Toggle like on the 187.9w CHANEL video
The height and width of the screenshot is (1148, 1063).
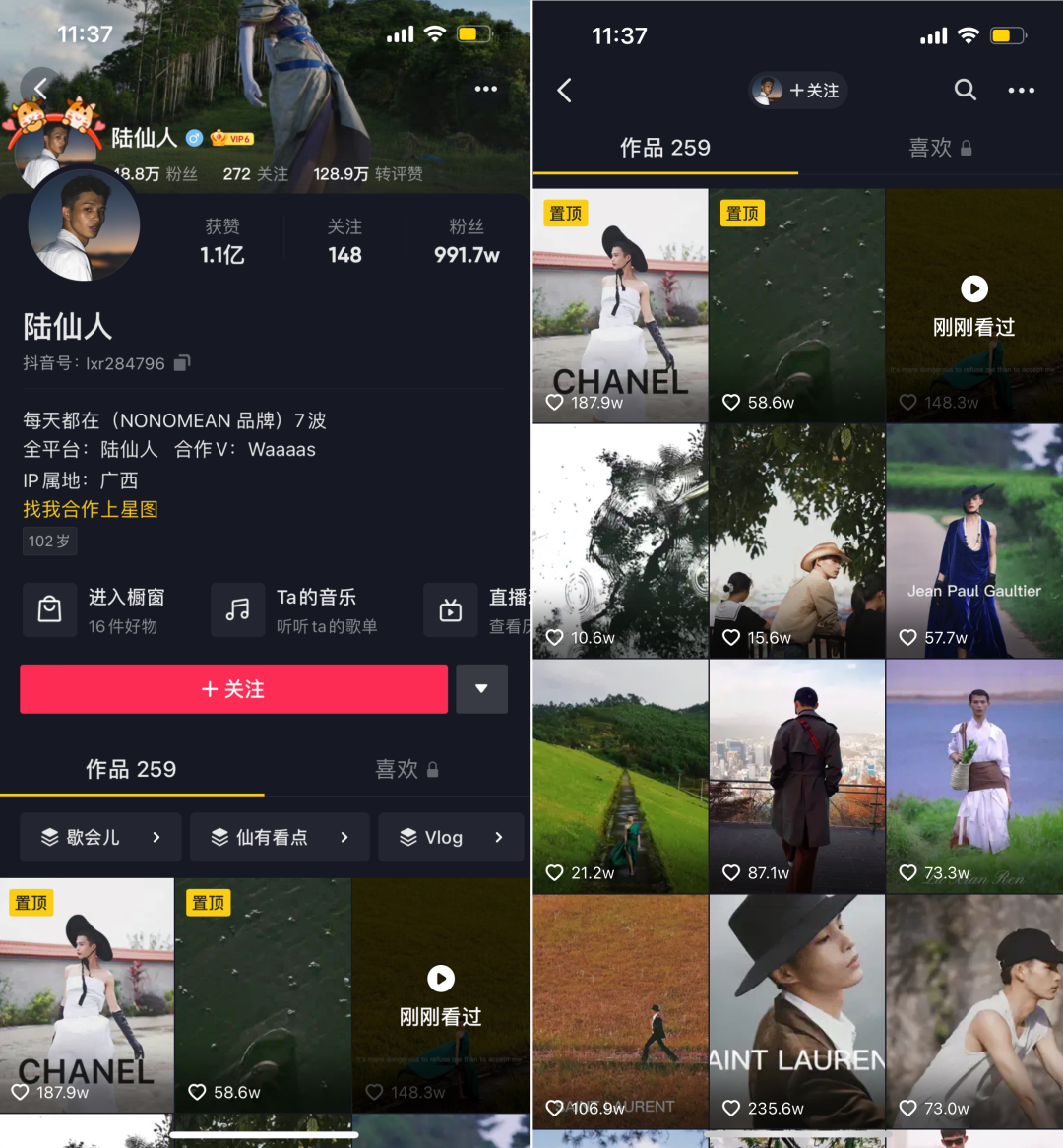(556, 402)
